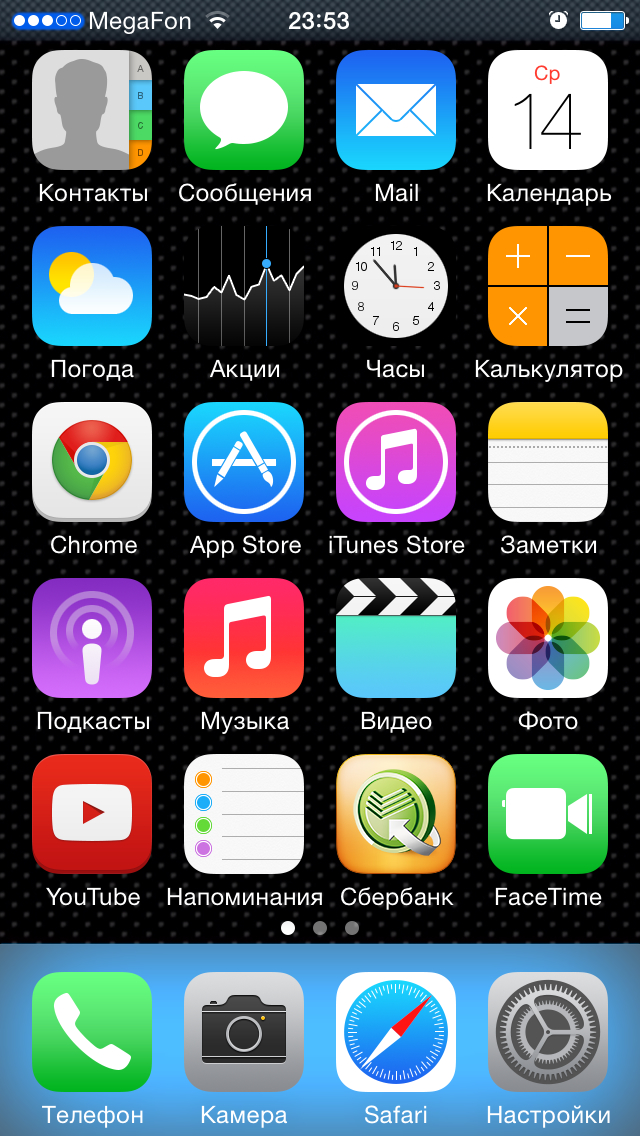Open Chrome browser
This screenshot has width=640, height=1136.
click(x=92, y=462)
